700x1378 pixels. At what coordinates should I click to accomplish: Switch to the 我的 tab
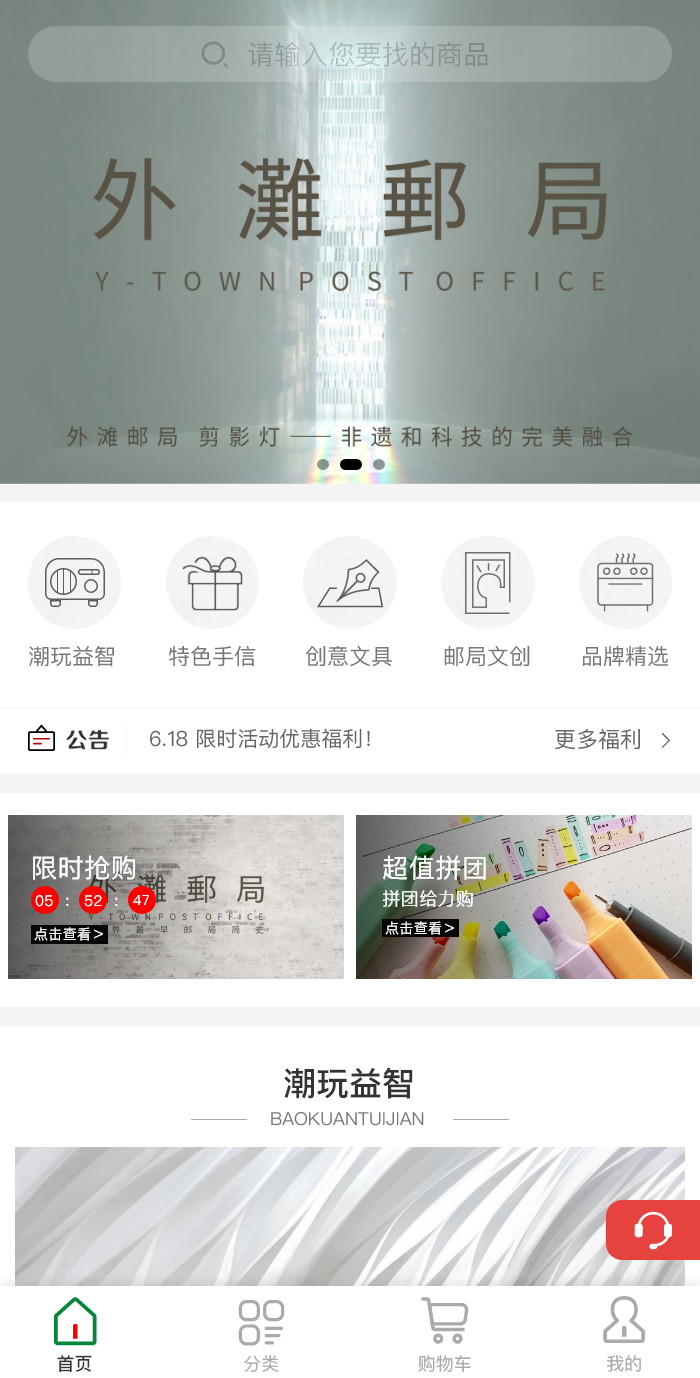click(x=624, y=1334)
